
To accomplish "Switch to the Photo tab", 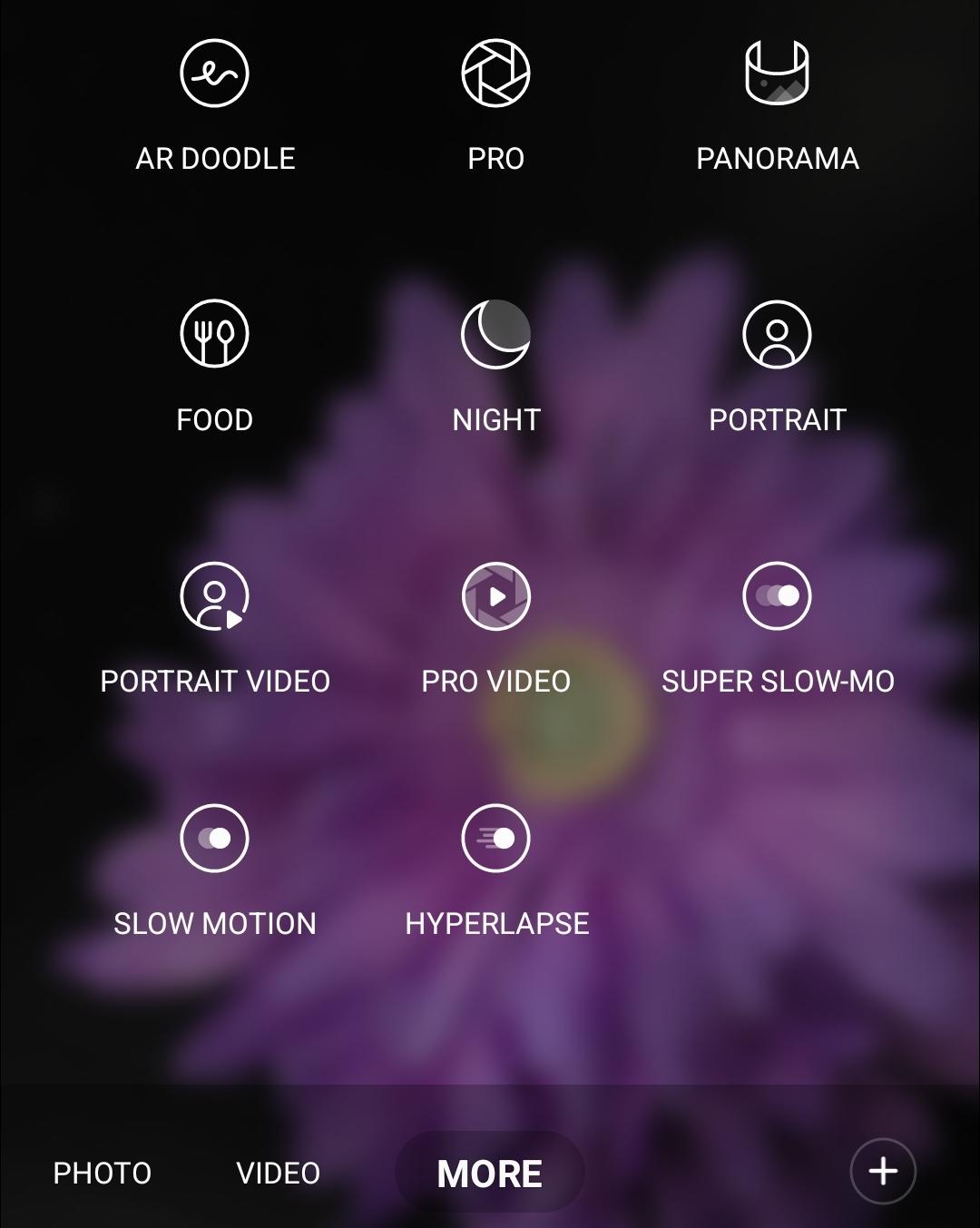I will (x=102, y=1173).
